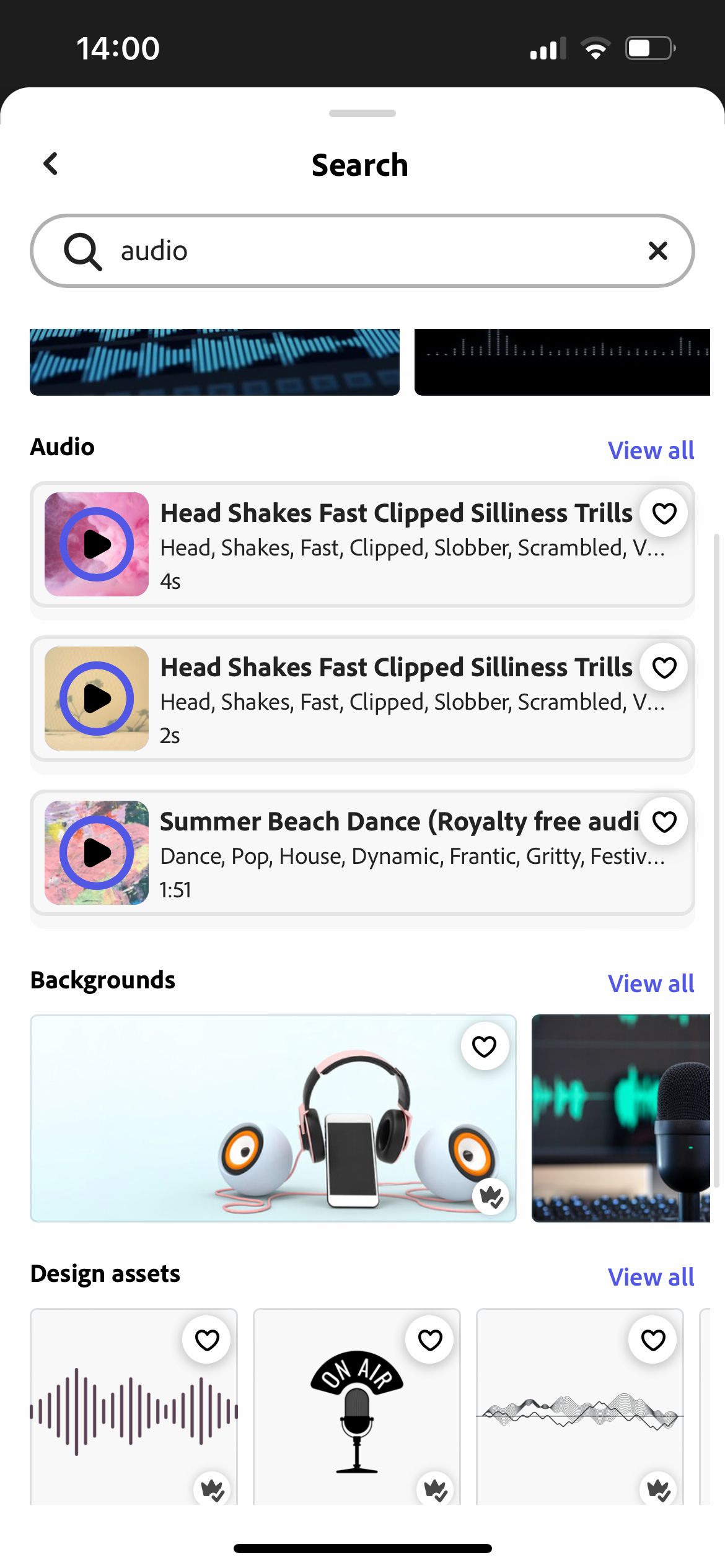The height and width of the screenshot is (1568, 725).
Task: Play the 2s Head Shakes audio clip
Action: [96, 698]
